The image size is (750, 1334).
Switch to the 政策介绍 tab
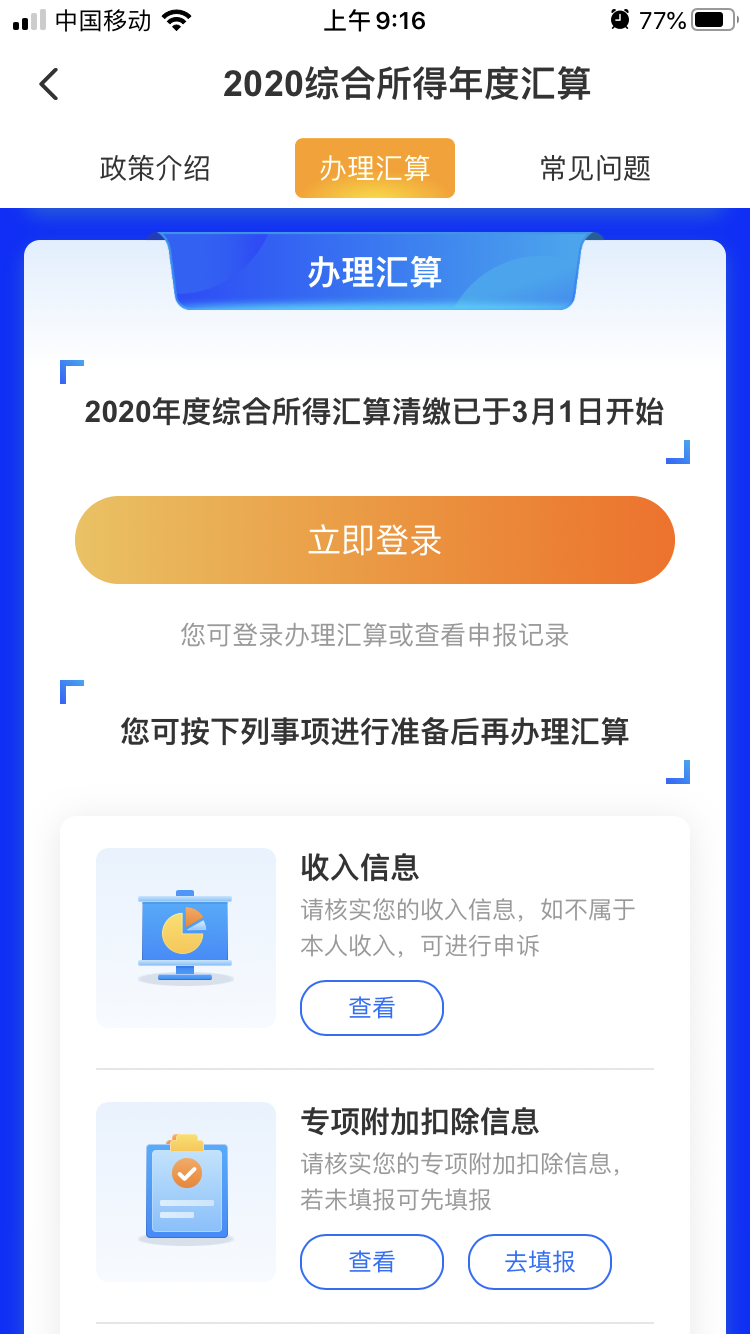click(155, 168)
